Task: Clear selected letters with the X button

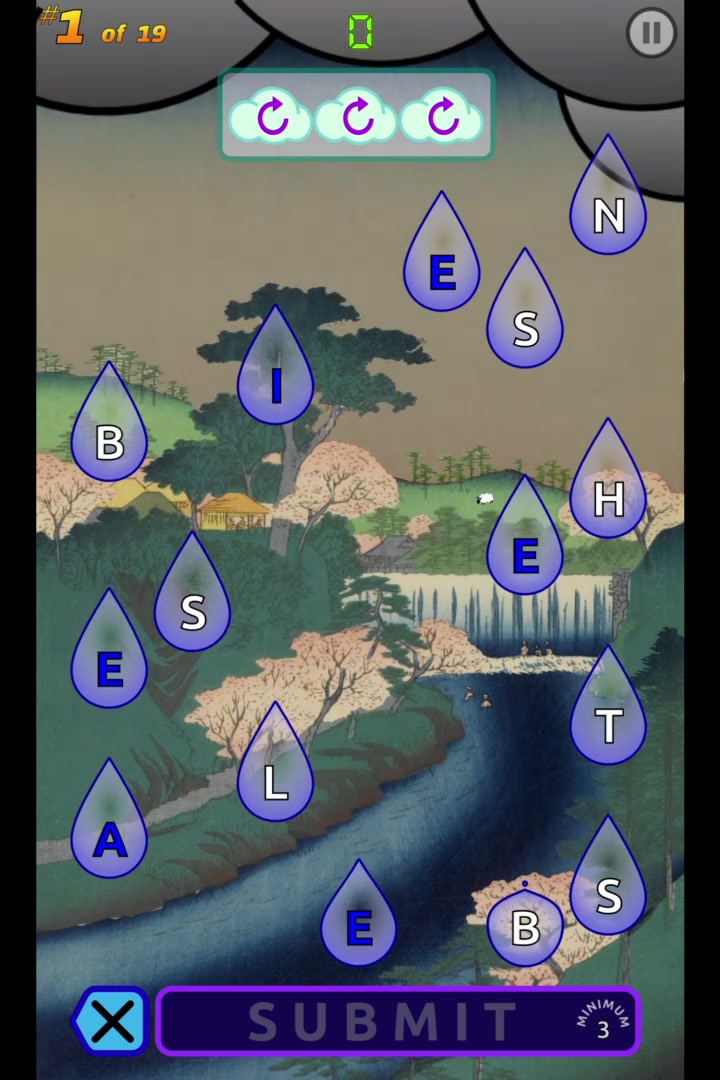Action: 112,1022
